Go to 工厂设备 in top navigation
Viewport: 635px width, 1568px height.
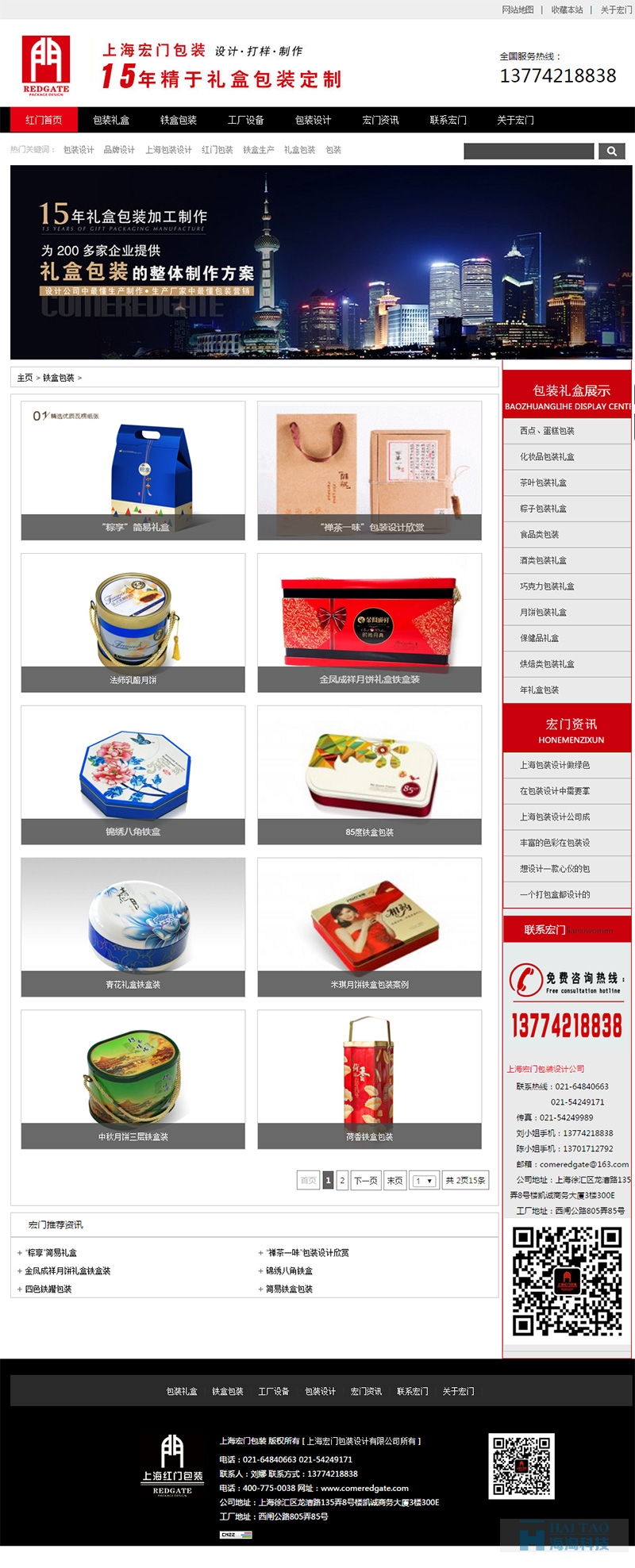pos(246,120)
